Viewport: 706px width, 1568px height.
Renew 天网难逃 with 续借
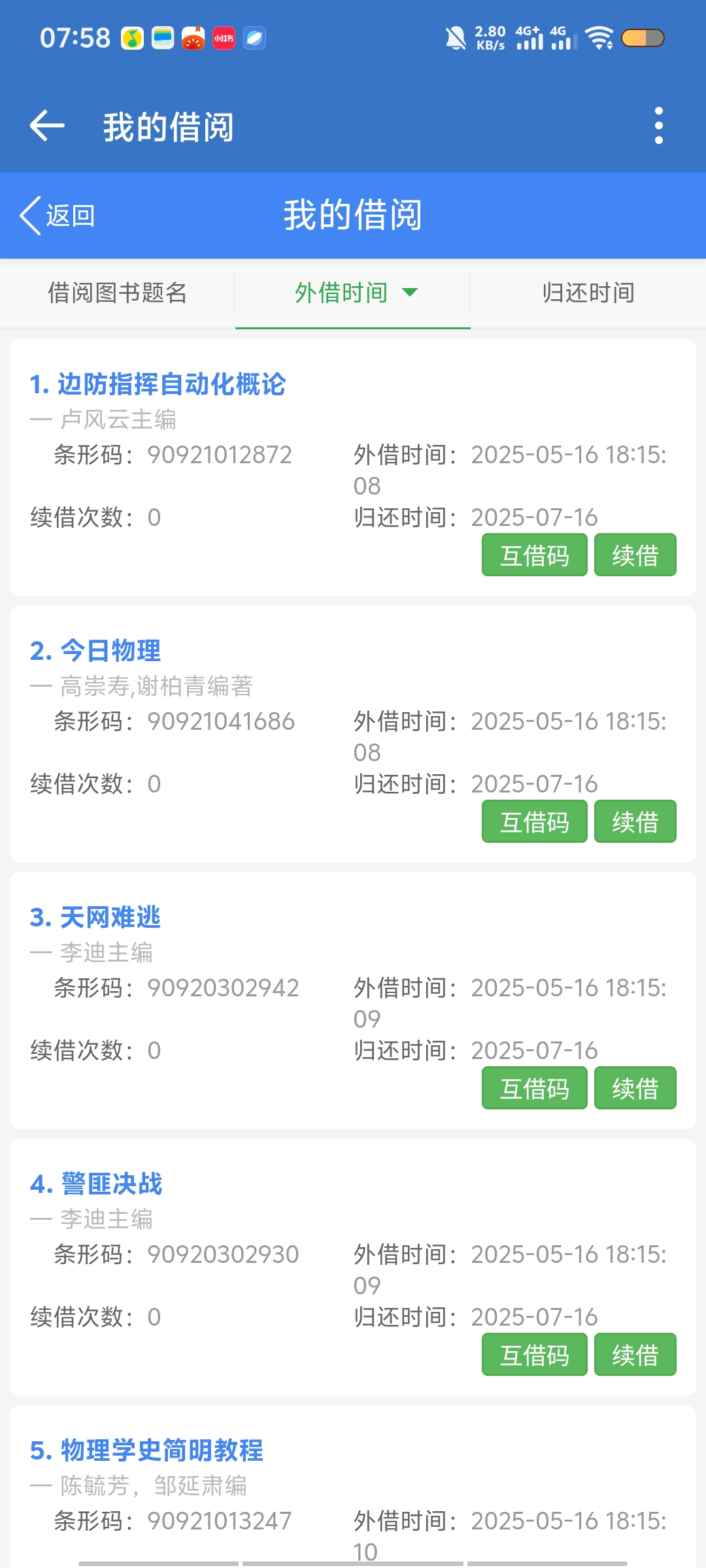635,1088
